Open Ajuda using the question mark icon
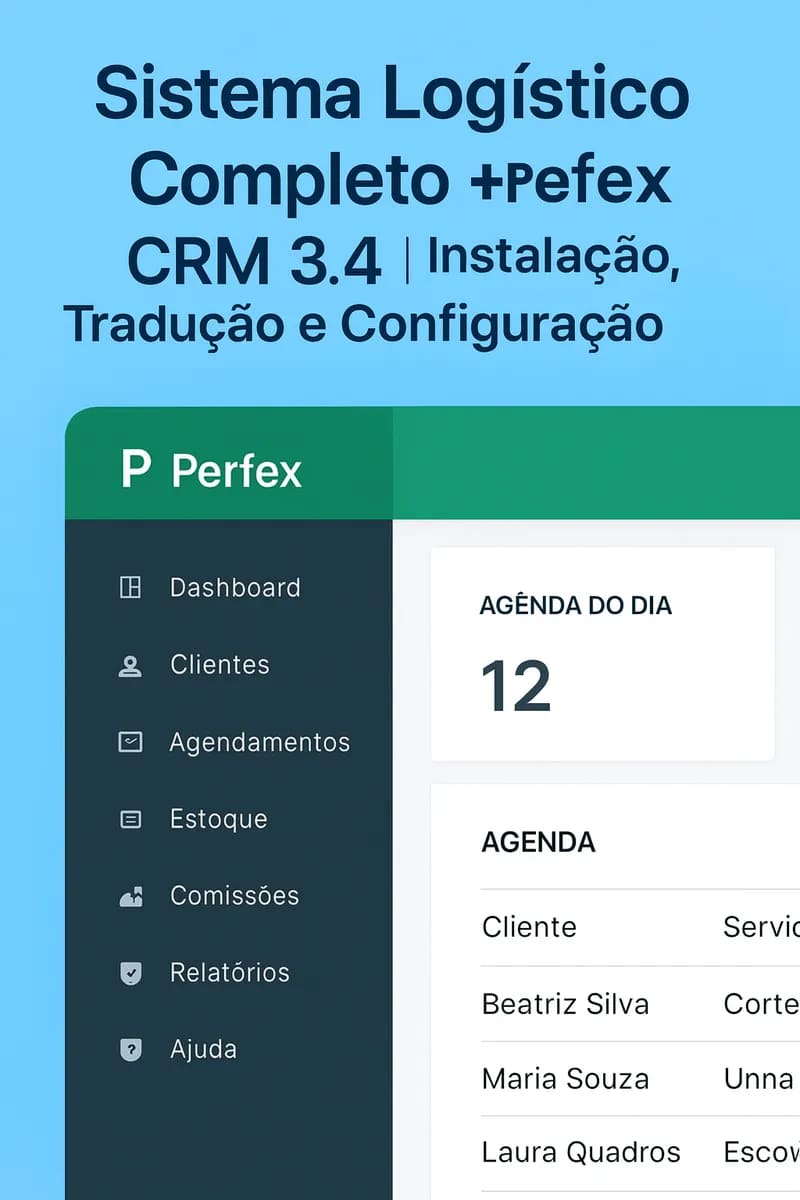The height and width of the screenshot is (1200, 800). 131,1049
